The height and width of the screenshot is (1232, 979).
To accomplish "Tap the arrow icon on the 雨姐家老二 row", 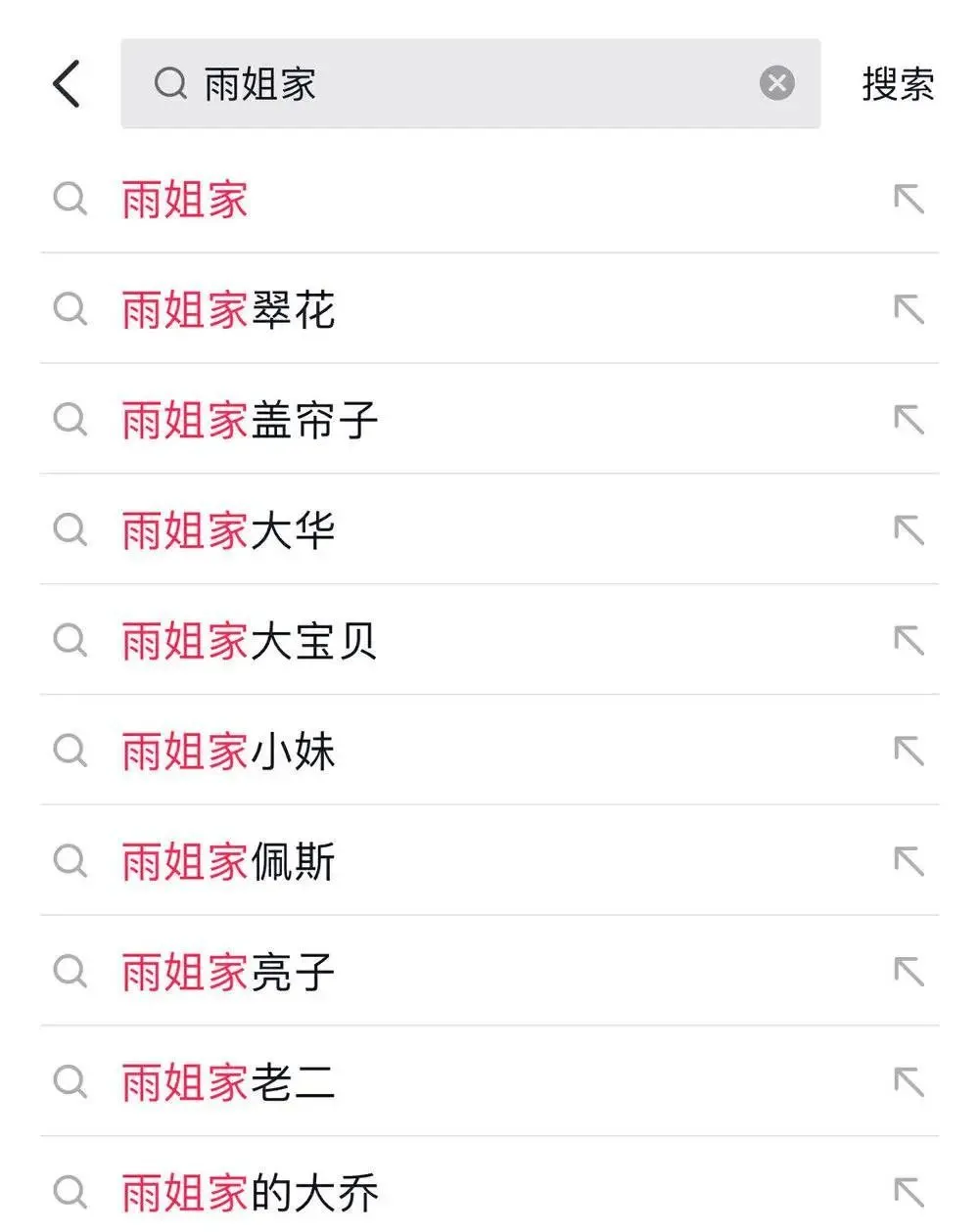I will (x=909, y=1082).
